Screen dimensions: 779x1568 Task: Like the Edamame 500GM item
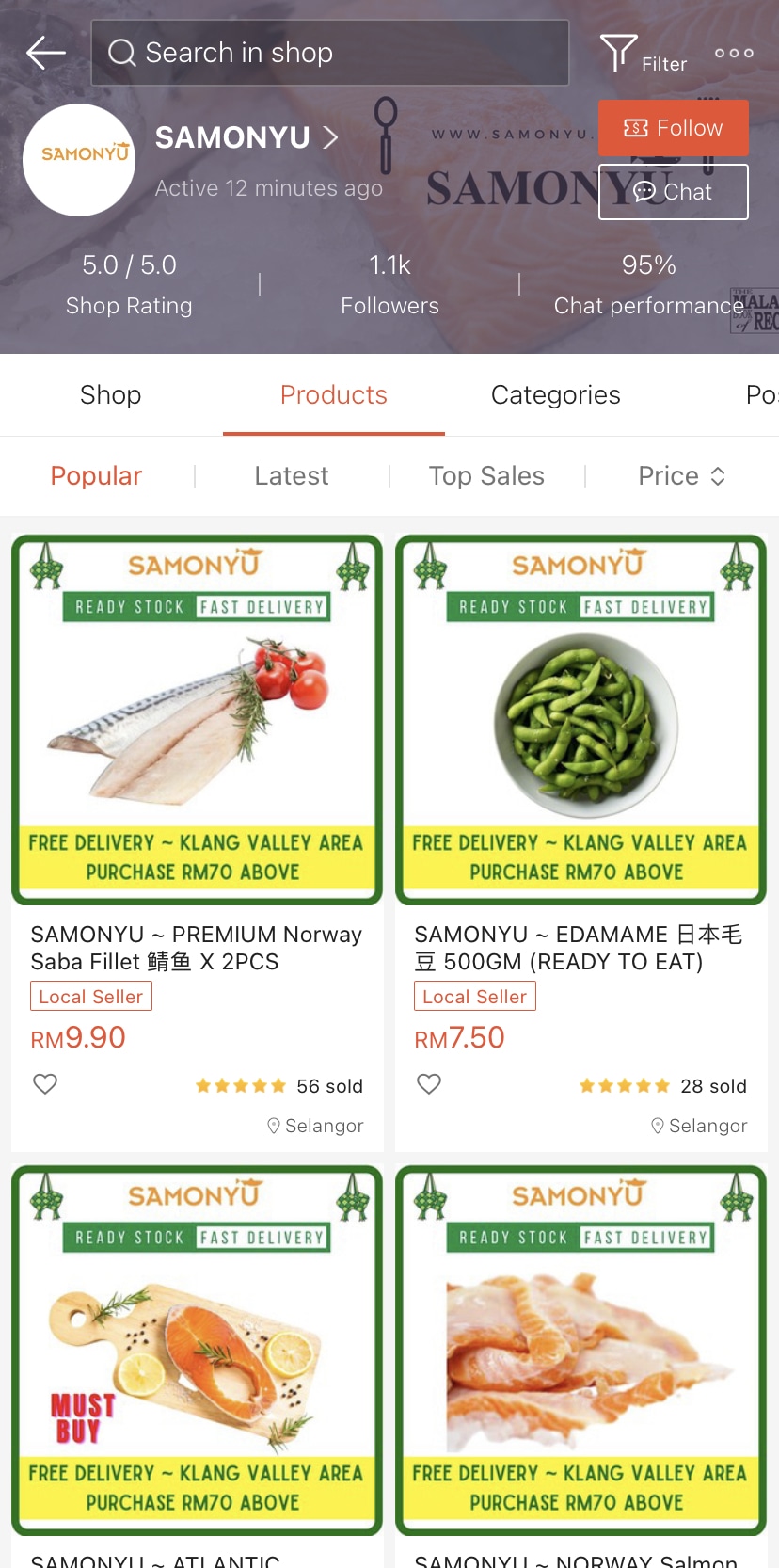[429, 1084]
